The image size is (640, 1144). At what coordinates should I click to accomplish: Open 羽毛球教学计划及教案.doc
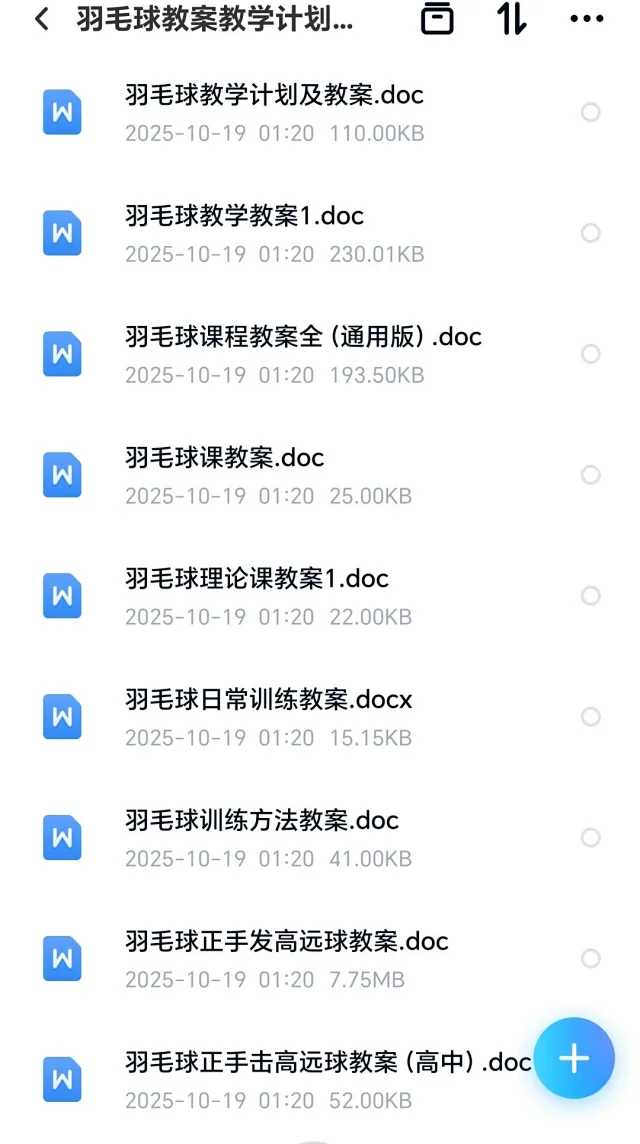pos(274,96)
